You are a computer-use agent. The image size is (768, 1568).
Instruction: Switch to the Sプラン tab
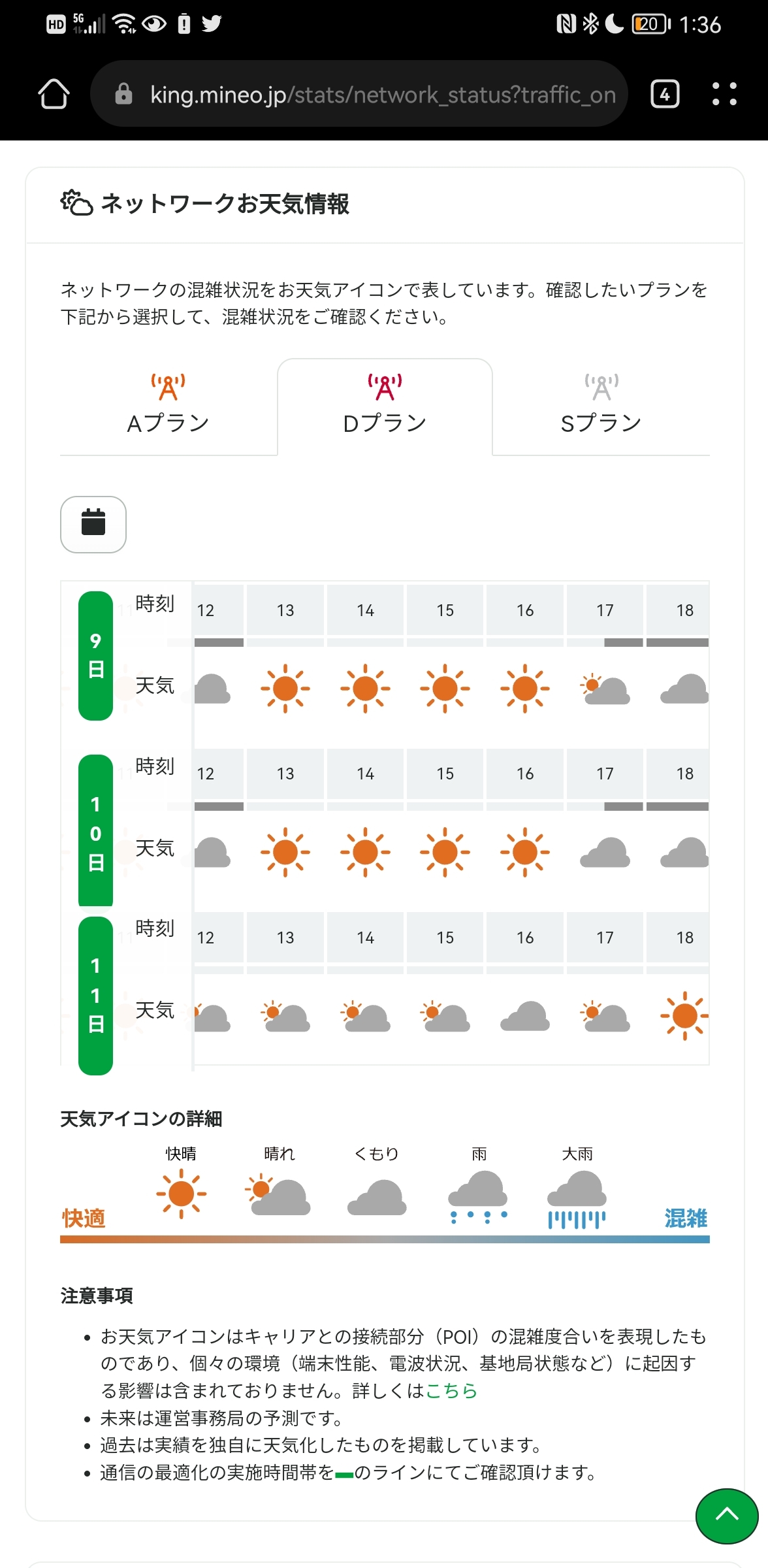[x=601, y=406]
